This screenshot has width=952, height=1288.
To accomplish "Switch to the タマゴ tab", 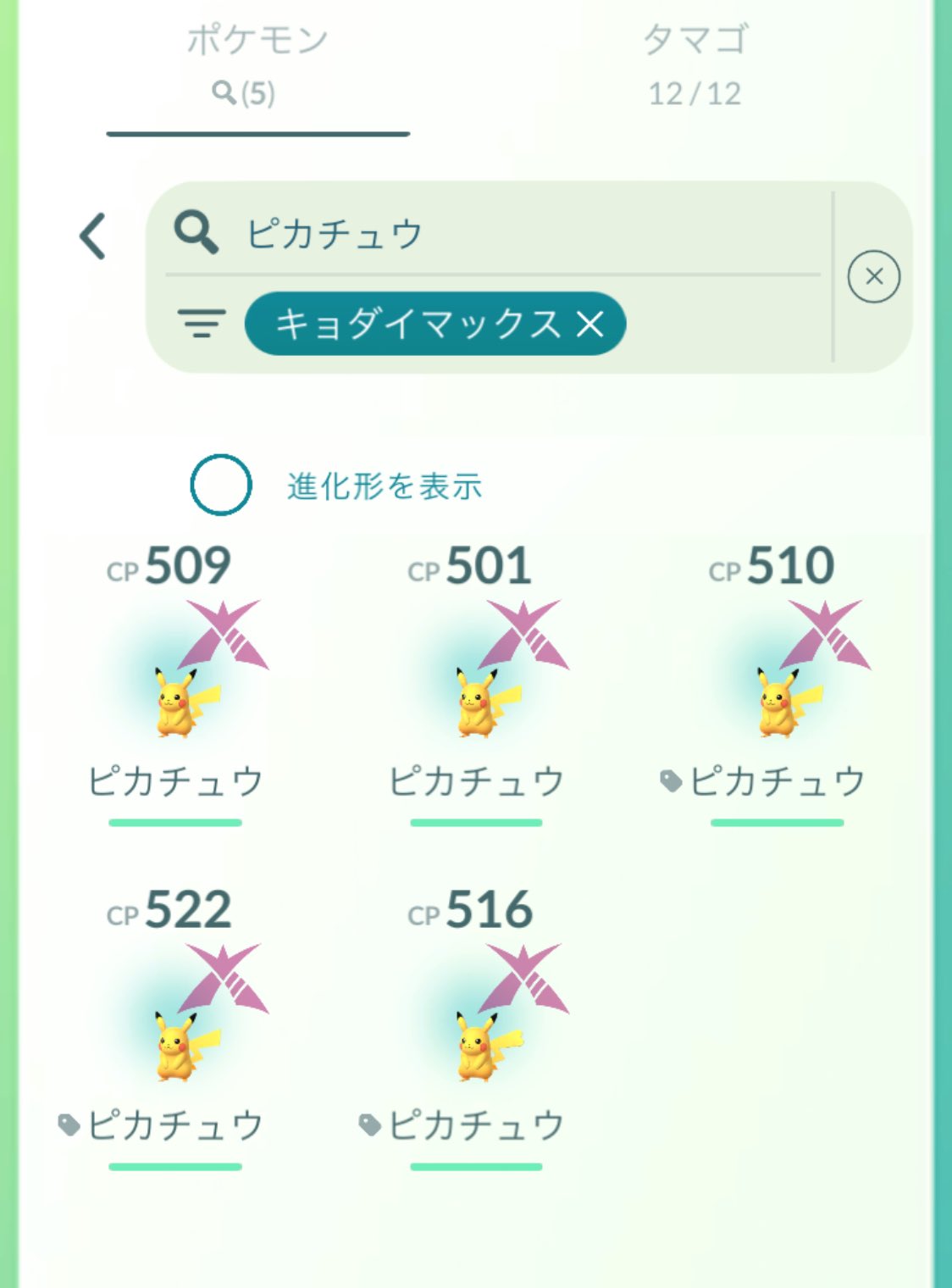I will pyautogui.click(x=695, y=64).
